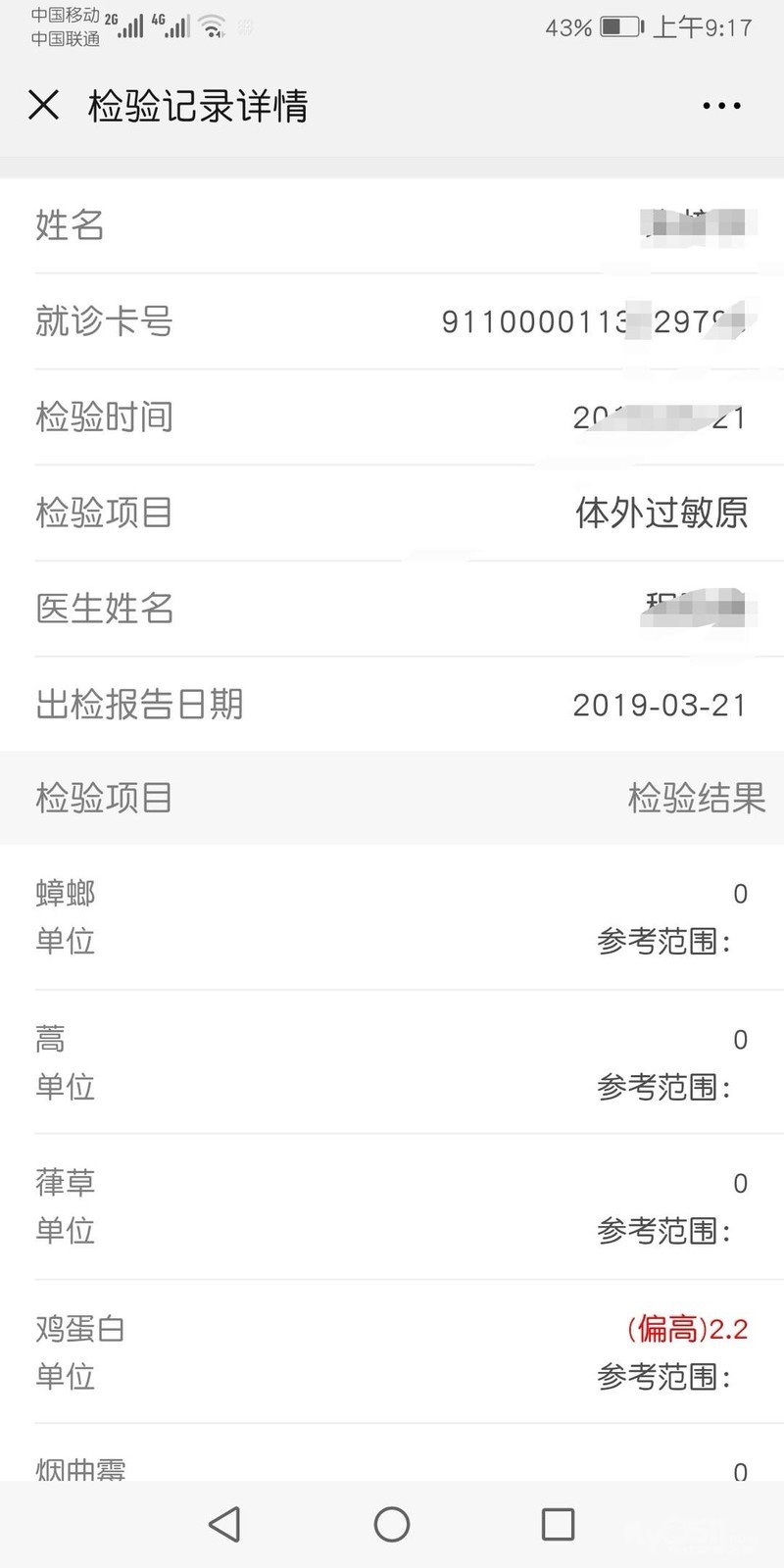
Task: Tap the system back button
Action: tap(224, 1524)
